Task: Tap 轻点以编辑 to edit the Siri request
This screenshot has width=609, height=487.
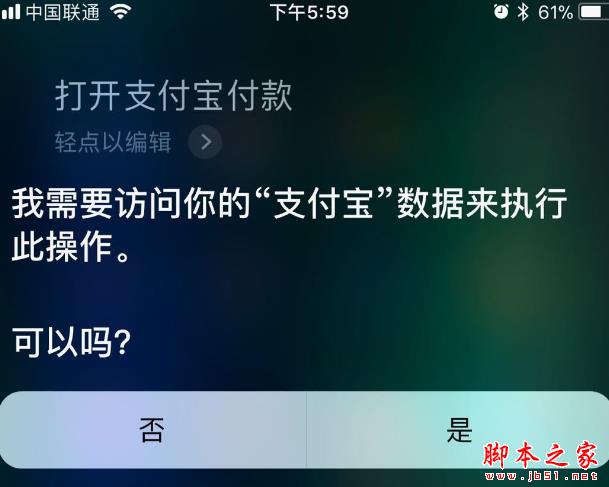Action: pyautogui.click(x=113, y=143)
